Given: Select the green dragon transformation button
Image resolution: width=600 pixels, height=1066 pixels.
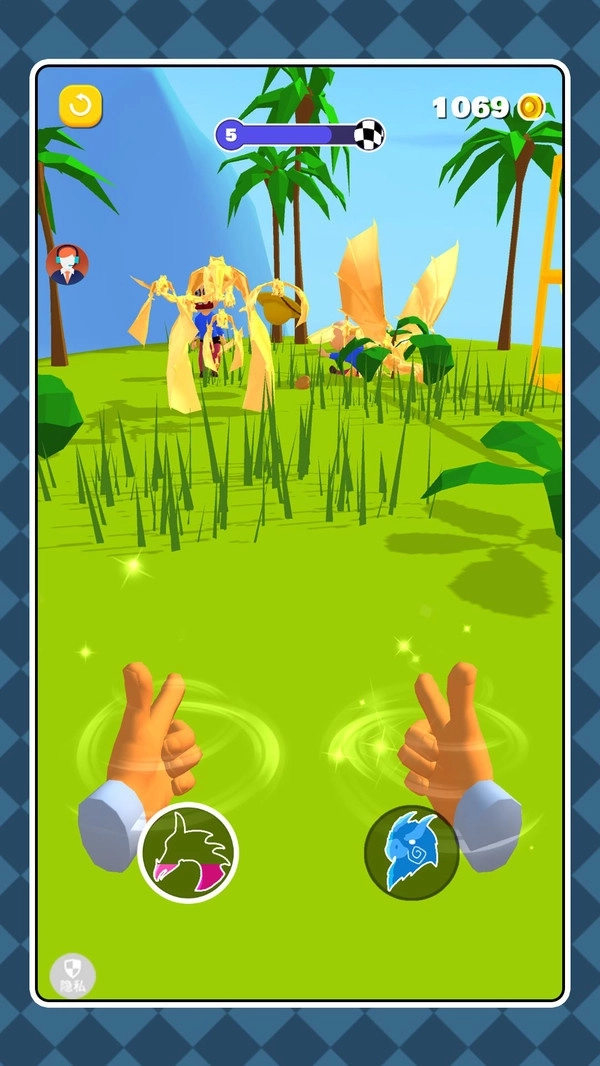Looking at the screenshot, I should (x=188, y=853).
